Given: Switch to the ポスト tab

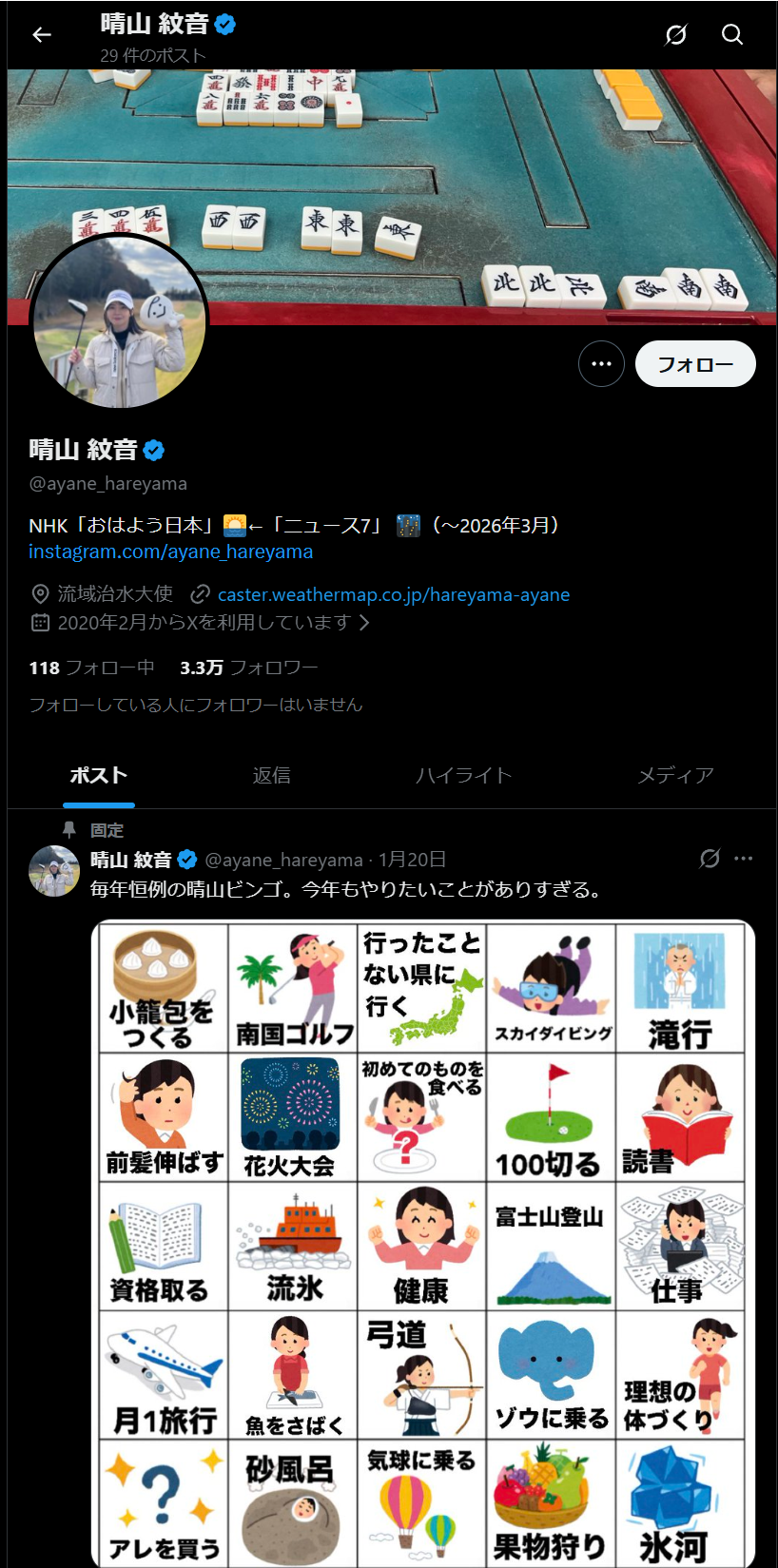Looking at the screenshot, I should coord(98,776).
